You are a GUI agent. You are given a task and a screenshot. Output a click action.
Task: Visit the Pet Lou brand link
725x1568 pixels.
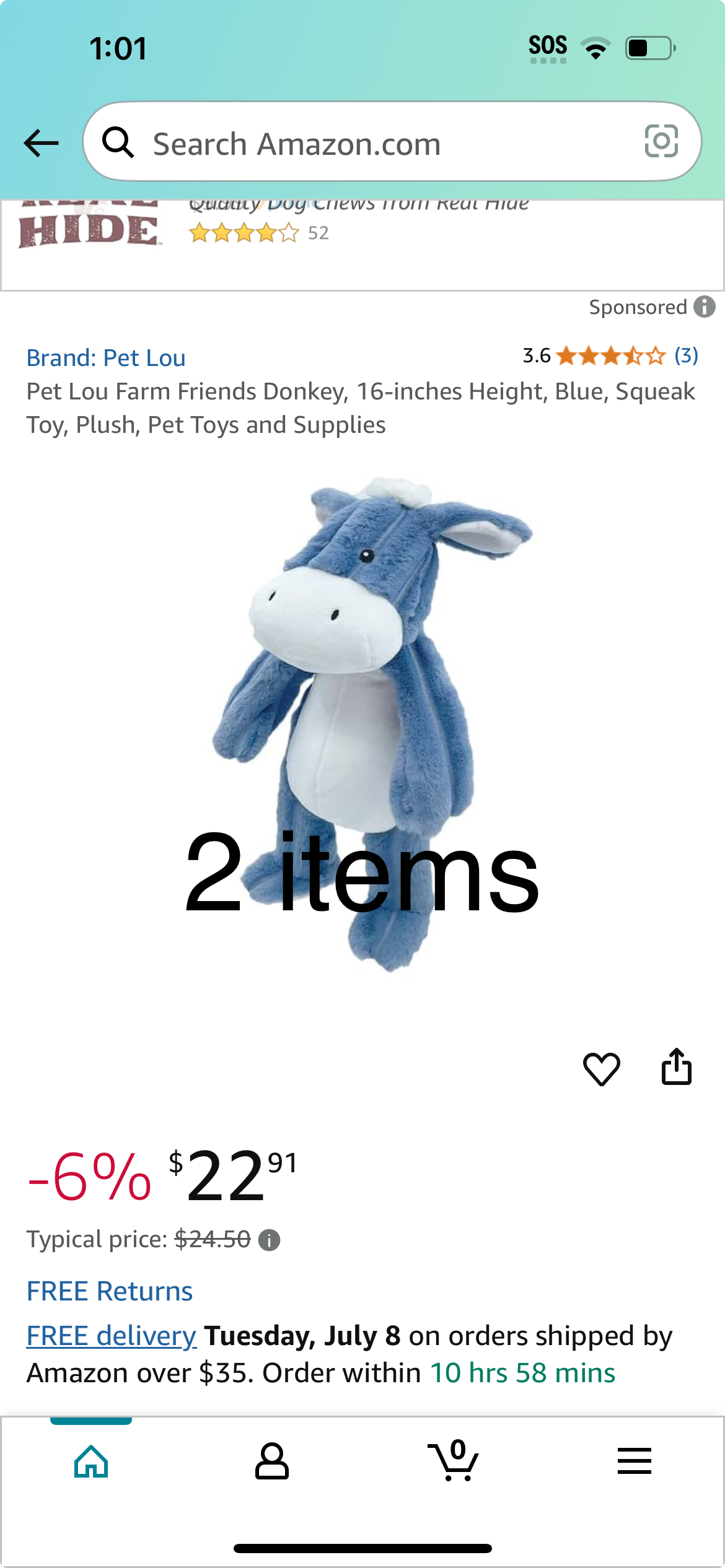tap(106, 358)
